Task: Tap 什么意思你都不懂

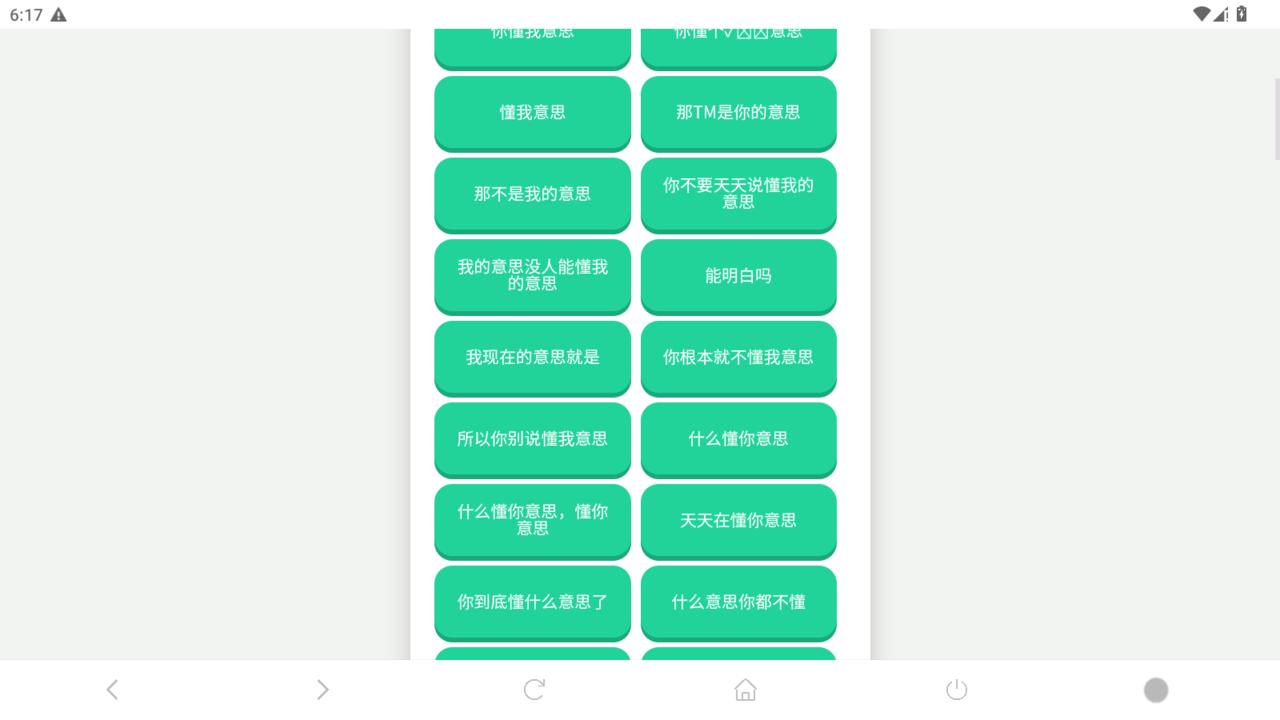Action: coord(738,602)
